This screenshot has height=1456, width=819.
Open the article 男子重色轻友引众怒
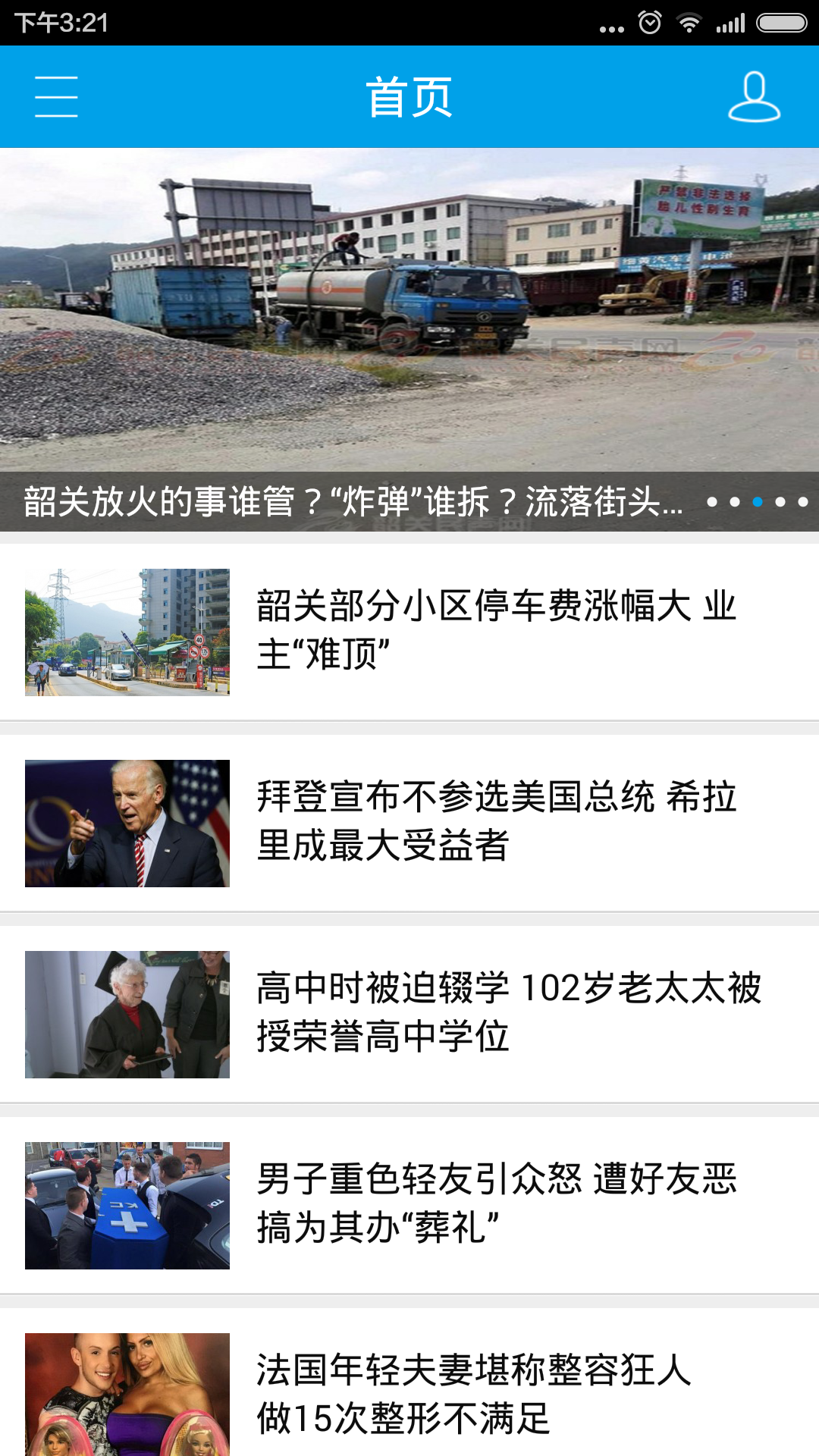click(x=496, y=1203)
